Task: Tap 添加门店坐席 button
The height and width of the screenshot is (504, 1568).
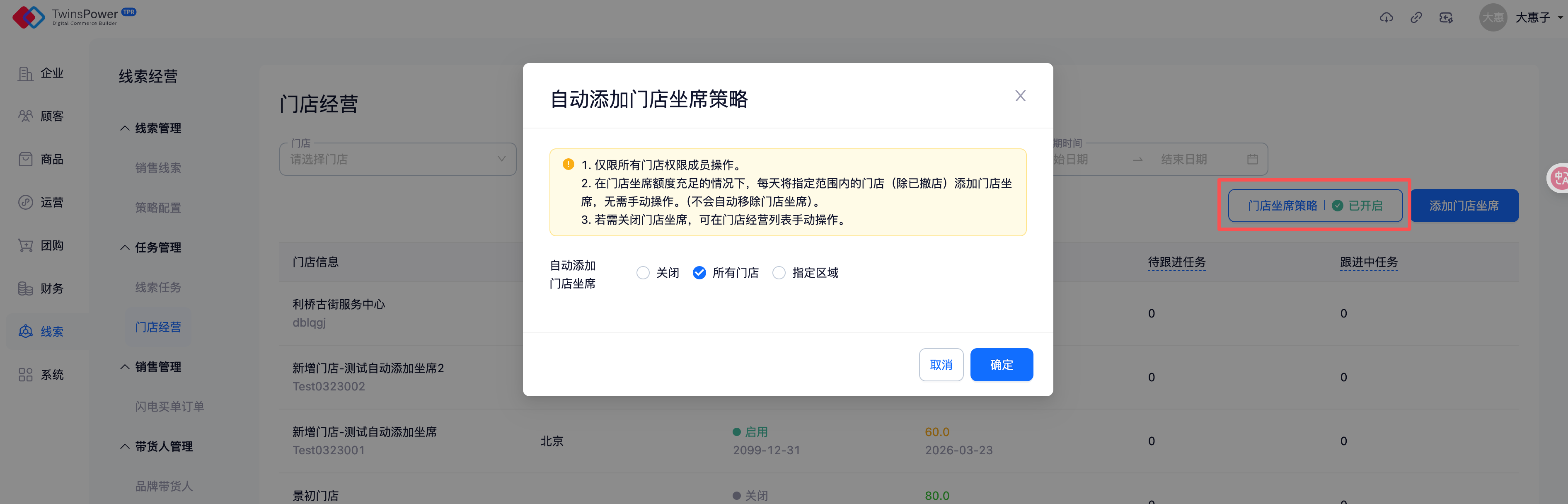Action: click(x=1464, y=206)
